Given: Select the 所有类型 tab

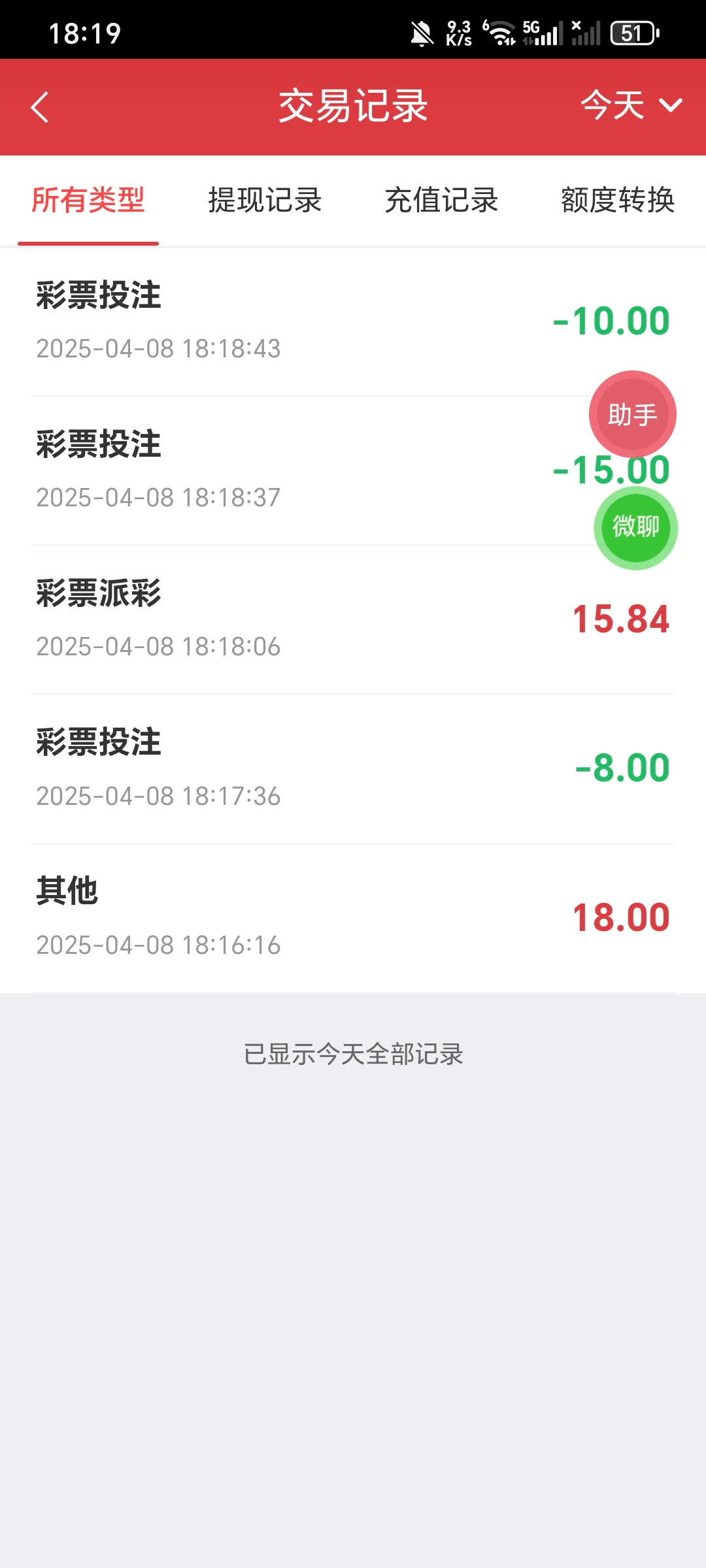Looking at the screenshot, I should [88, 201].
